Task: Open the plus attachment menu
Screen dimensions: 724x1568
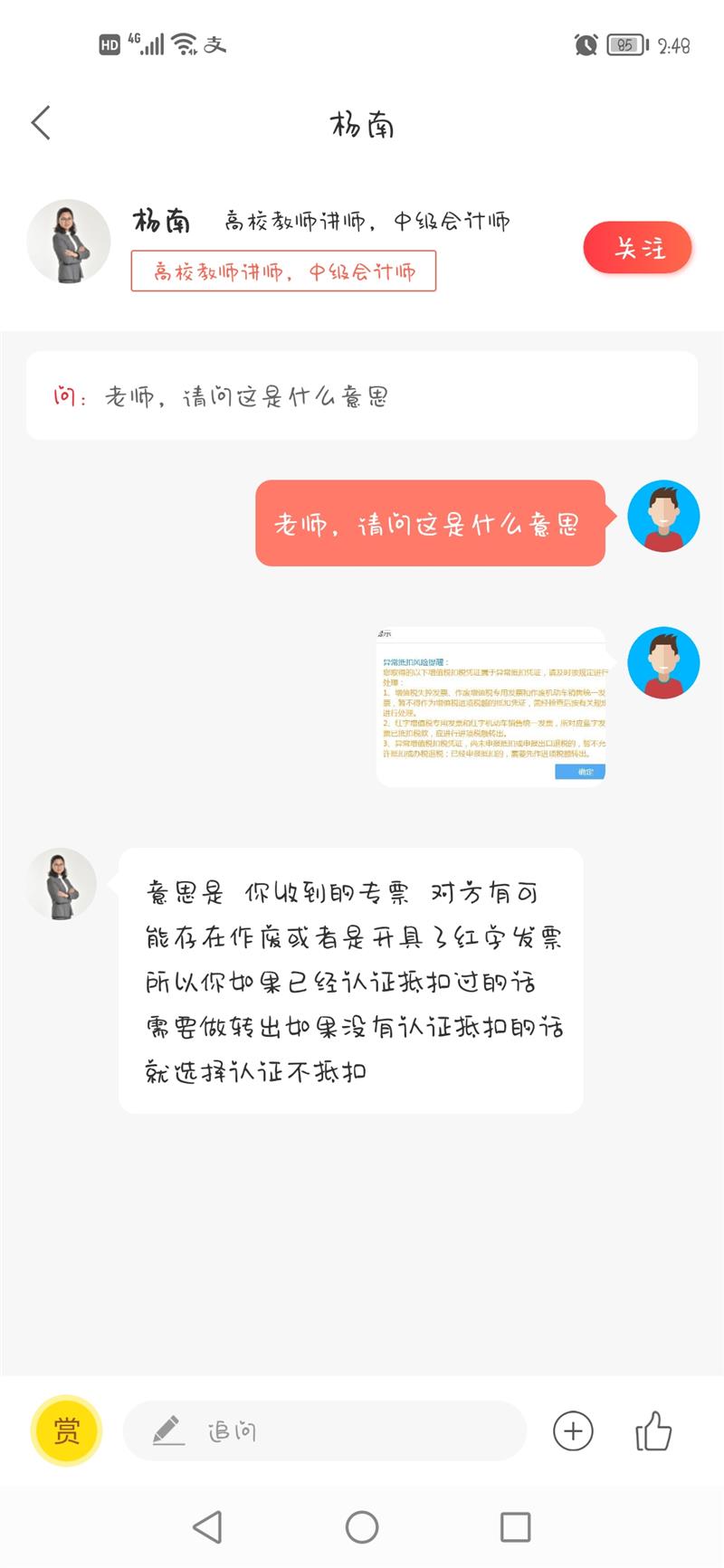Action: 573,1430
